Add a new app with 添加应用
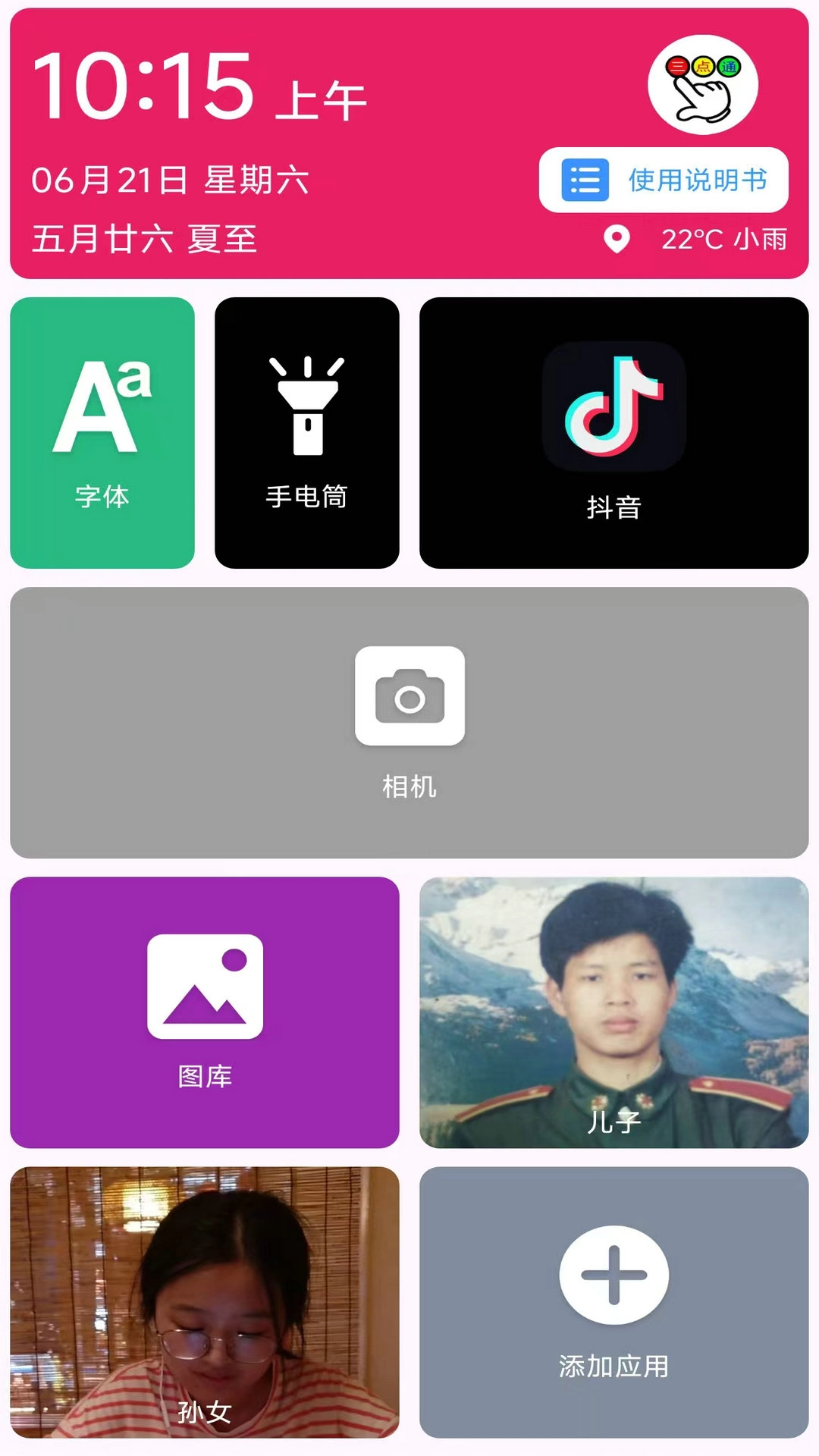This screenshot has width=819, height=1456. (613, 1301)
